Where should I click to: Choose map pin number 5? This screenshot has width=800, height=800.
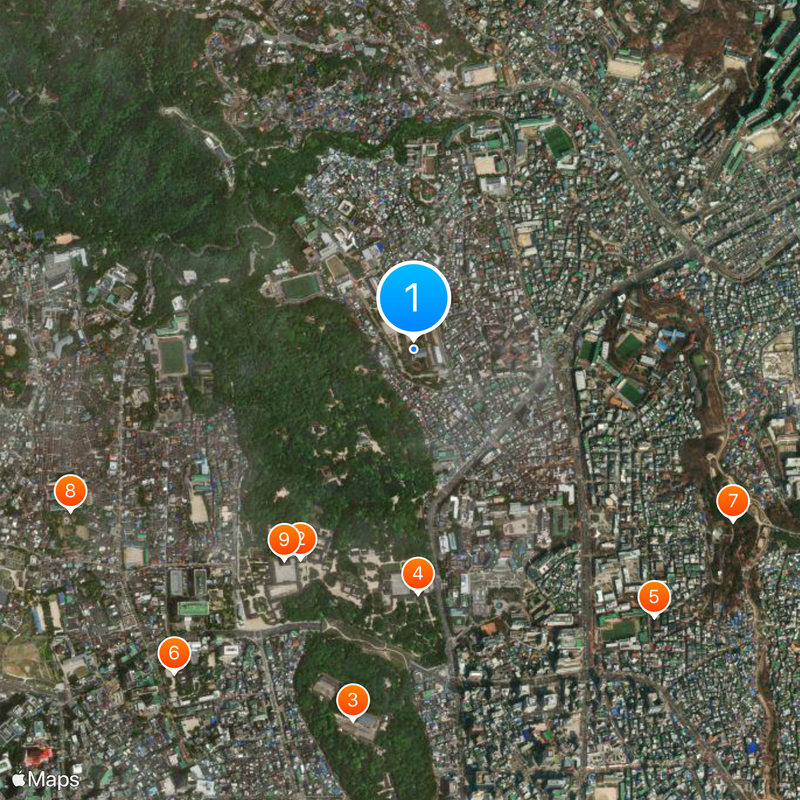click(x=654, y=598)
